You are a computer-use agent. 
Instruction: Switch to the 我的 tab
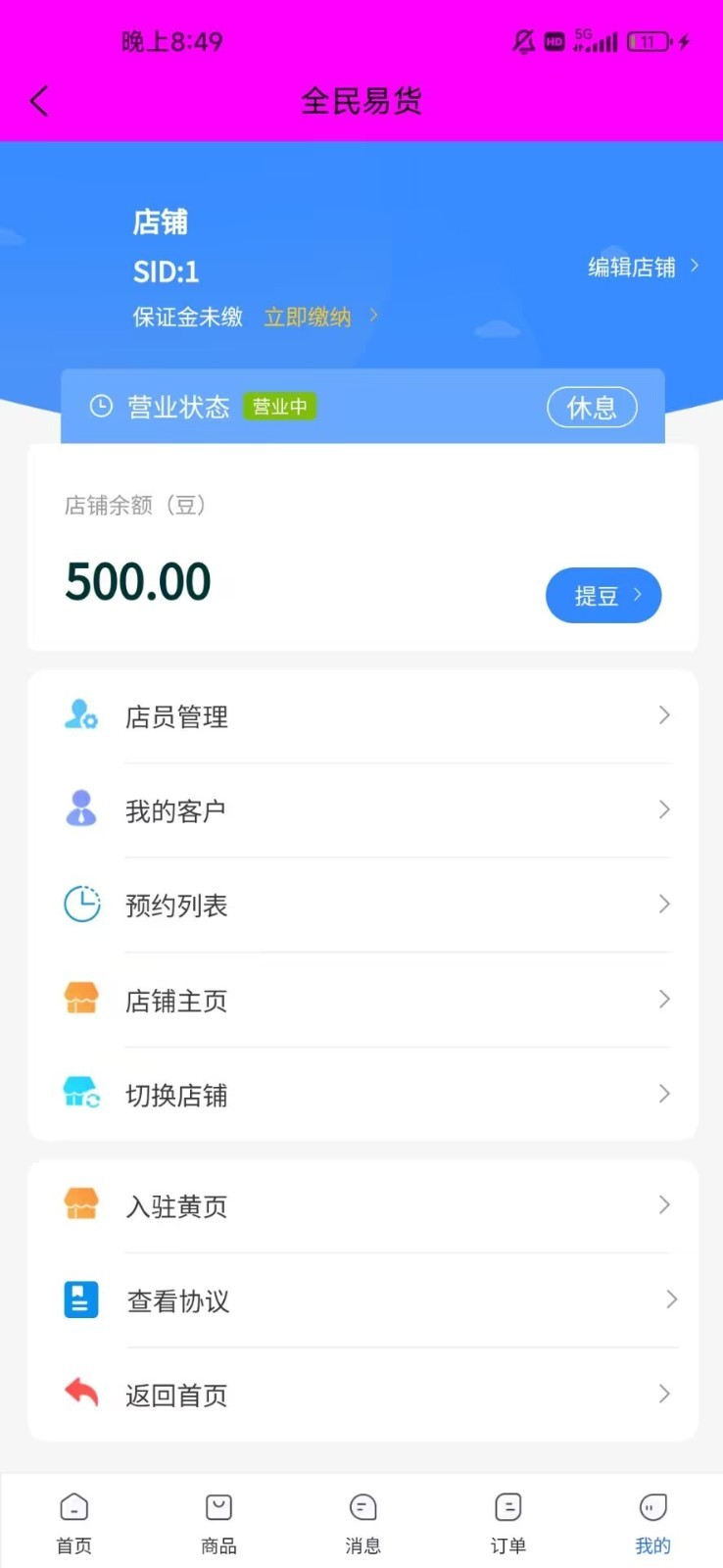pyautogui.click(x=652, y=1521)
